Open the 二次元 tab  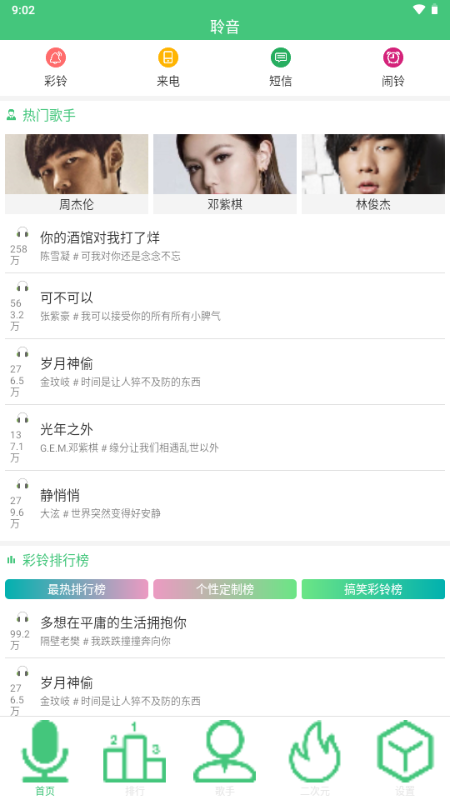315,758
